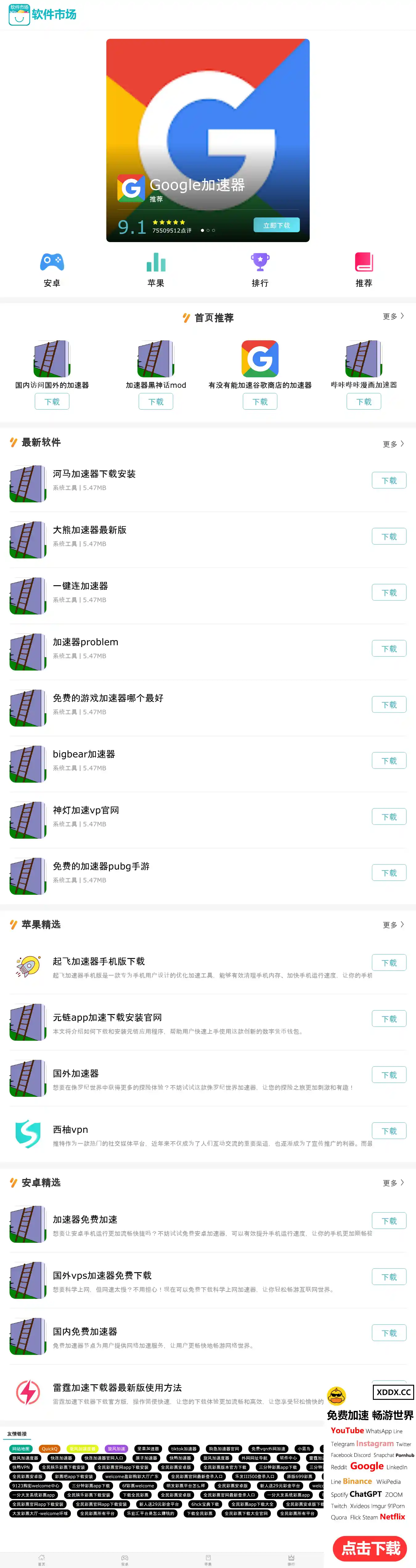416x1568 pixels.
Task: Download 加速器黑神话mod
Action: (x=156, y=402)
